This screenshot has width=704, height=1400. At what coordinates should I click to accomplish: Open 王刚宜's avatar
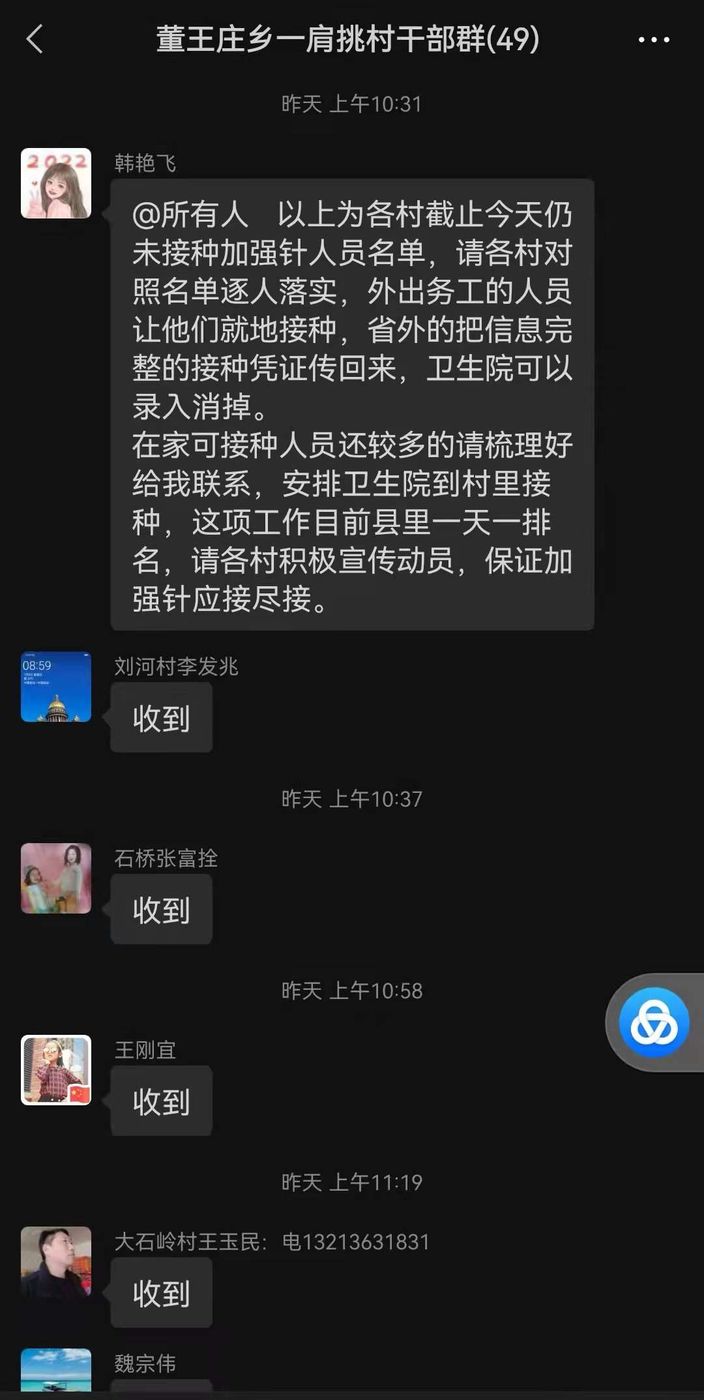(56, 1070)
